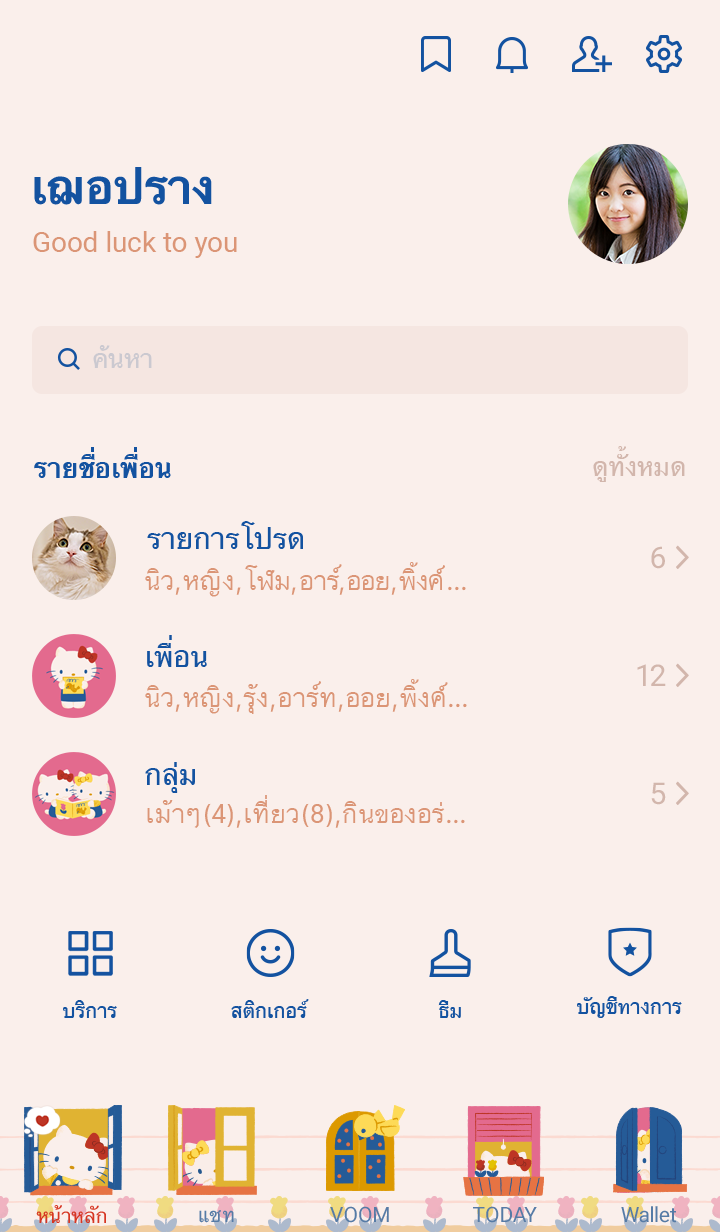
Task: Switch to the แชท chats tab
Action: point(215,1164)
